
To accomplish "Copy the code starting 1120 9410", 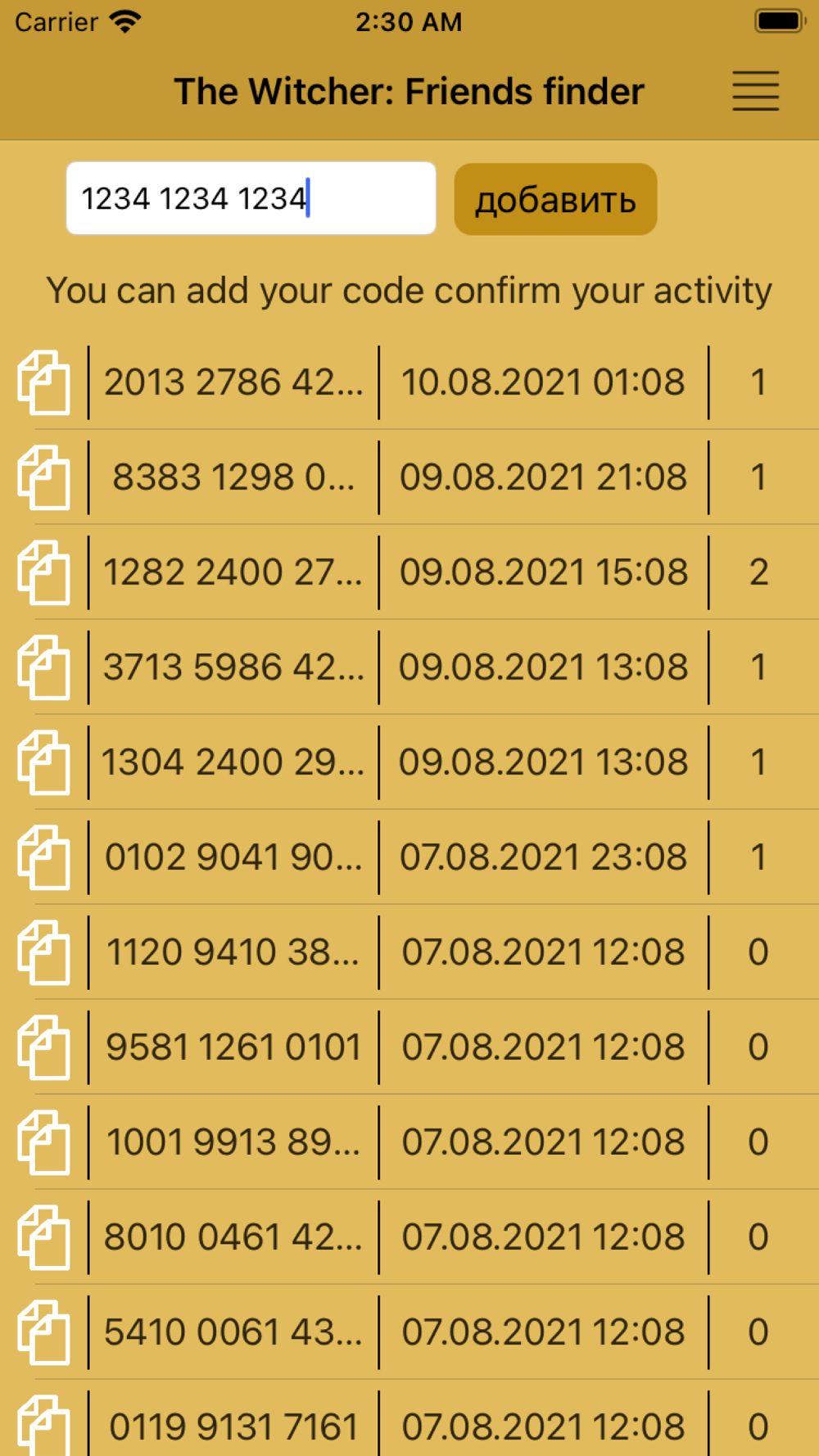I will pyautogui.click(x=43, y=952).
